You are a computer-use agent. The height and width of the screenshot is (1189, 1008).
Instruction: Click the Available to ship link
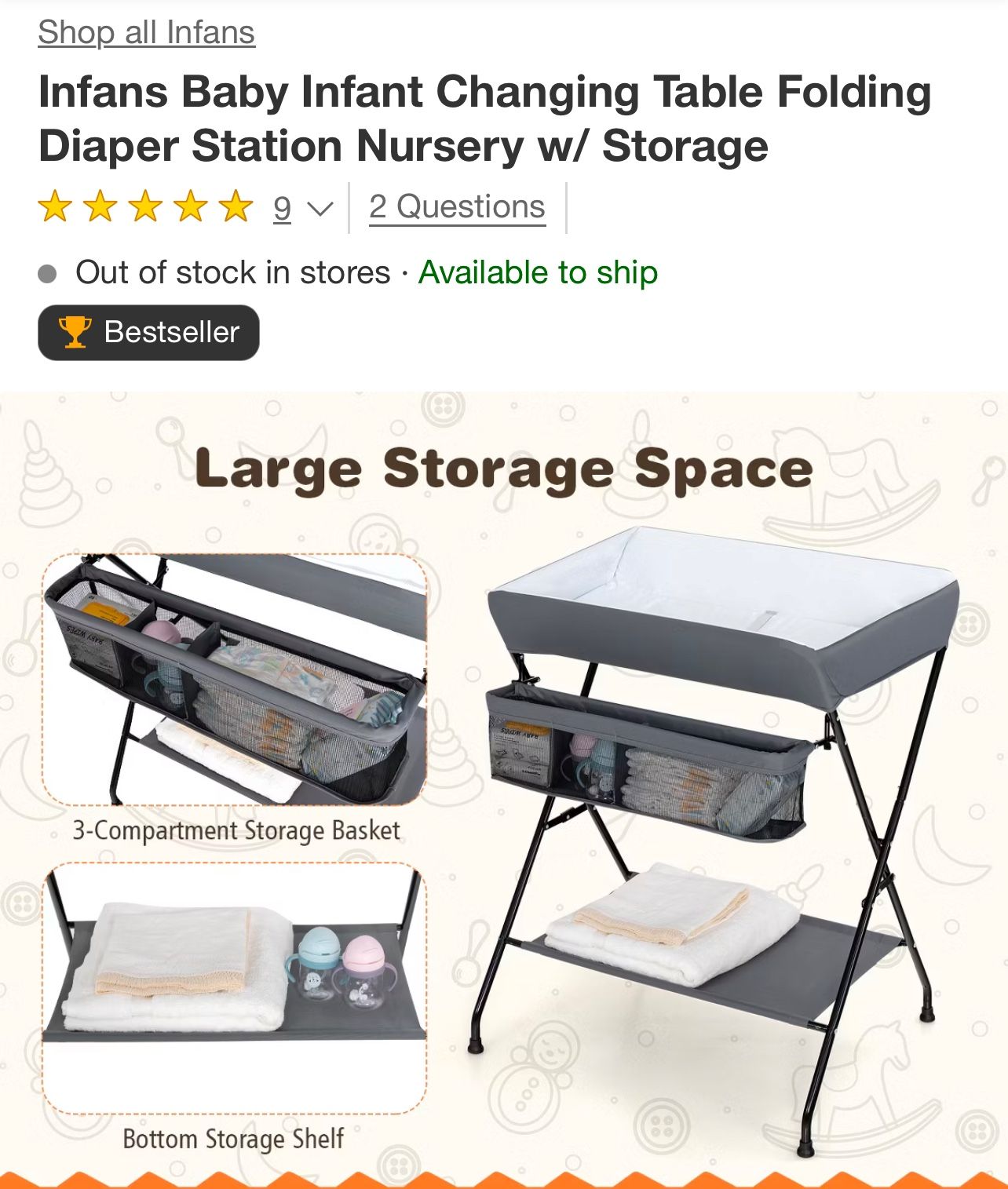[x=538, y=273]
